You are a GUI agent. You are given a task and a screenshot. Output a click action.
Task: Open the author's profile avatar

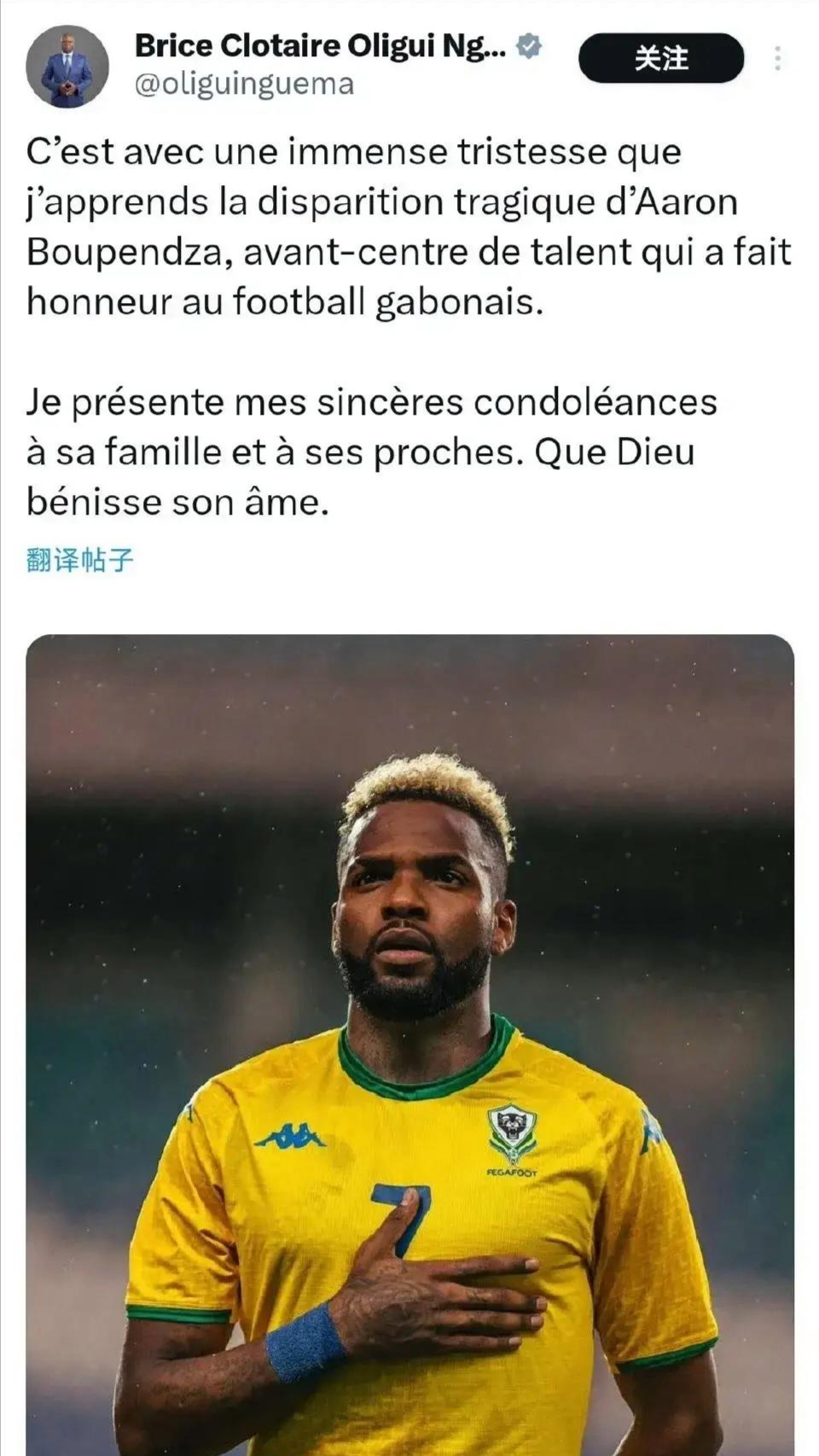(67, 67)
